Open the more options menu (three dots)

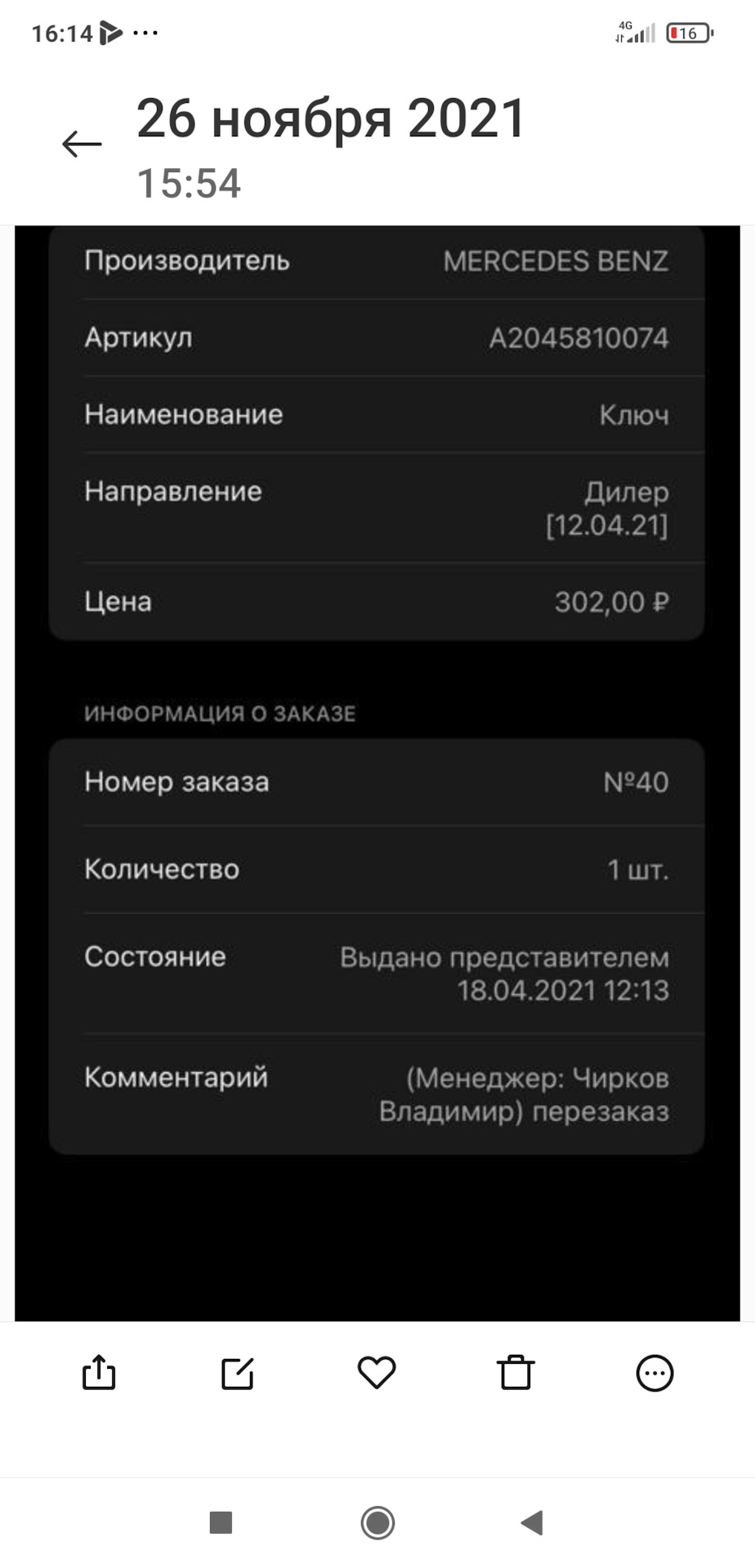(654, 1374)
